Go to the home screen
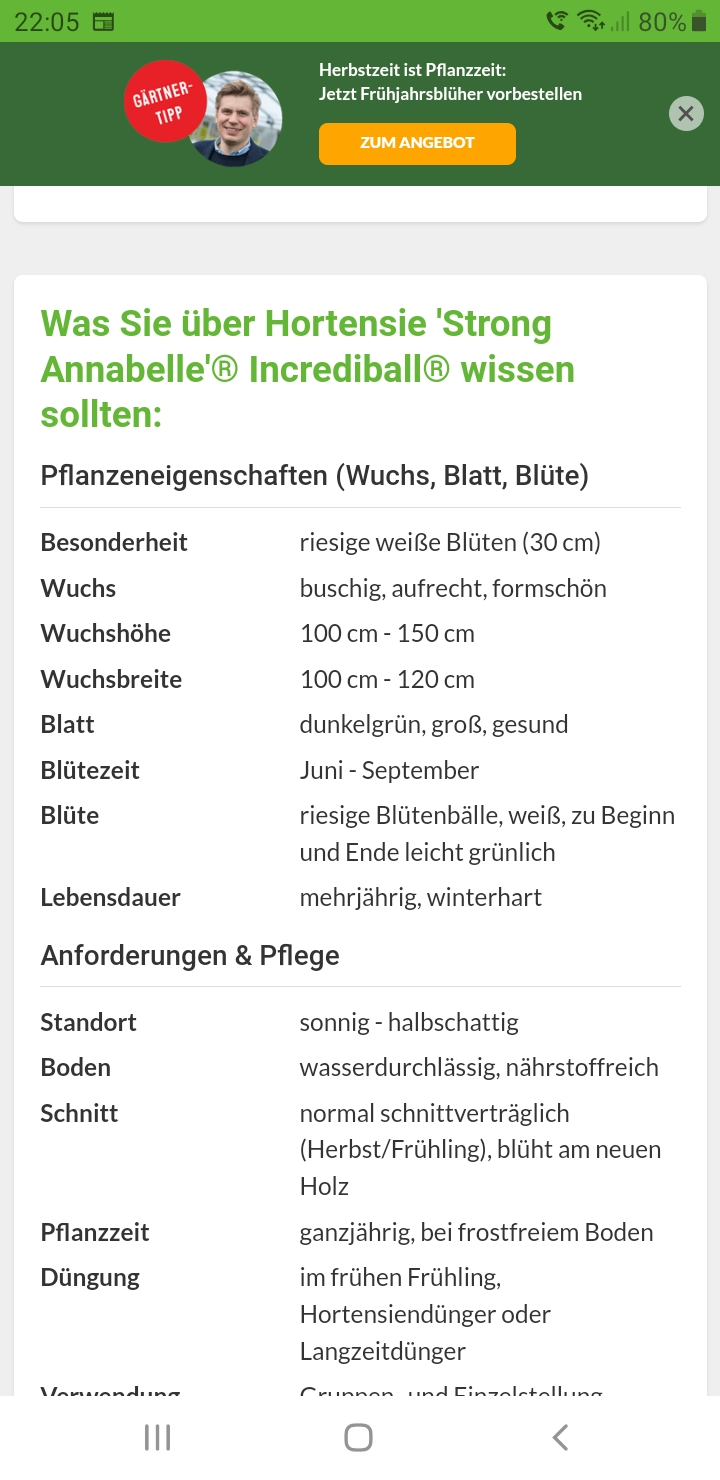This screenshot has height=1480, width=720. coord(358,1438)
